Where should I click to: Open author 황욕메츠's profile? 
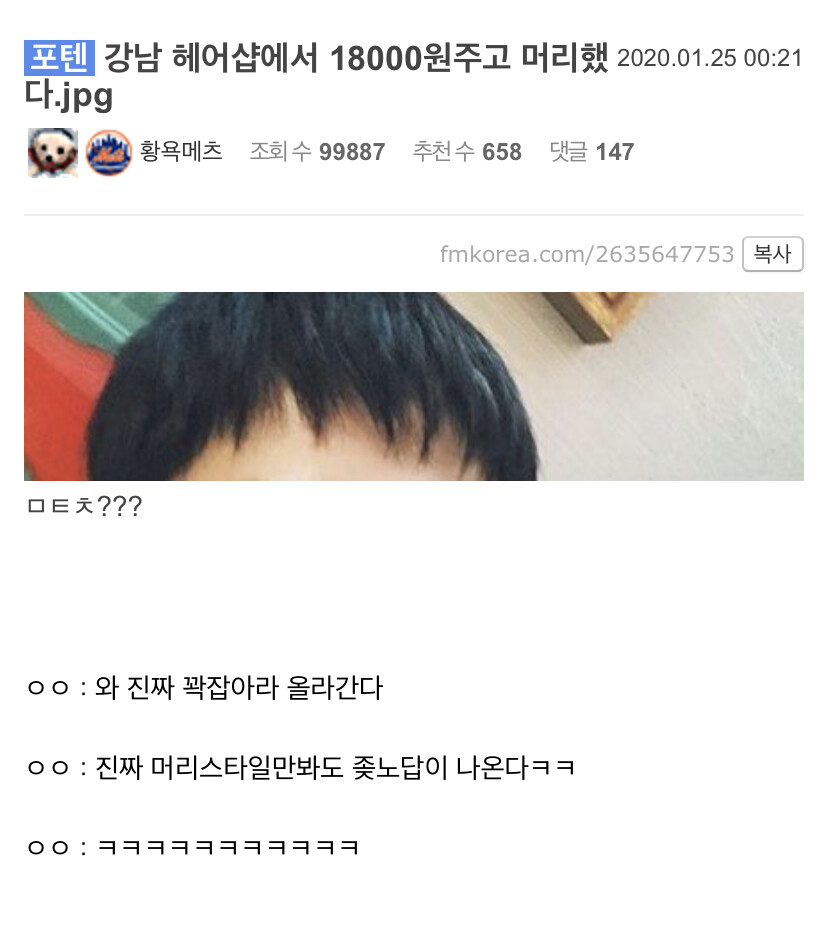pyautogui.click(x=180, y=152)
